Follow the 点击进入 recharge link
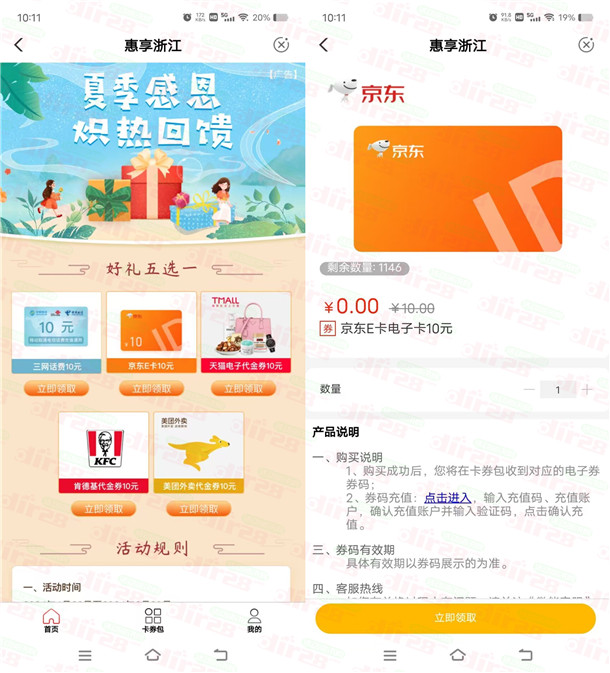This screenshot has width=610, height=673. click(x=447, y=497)
